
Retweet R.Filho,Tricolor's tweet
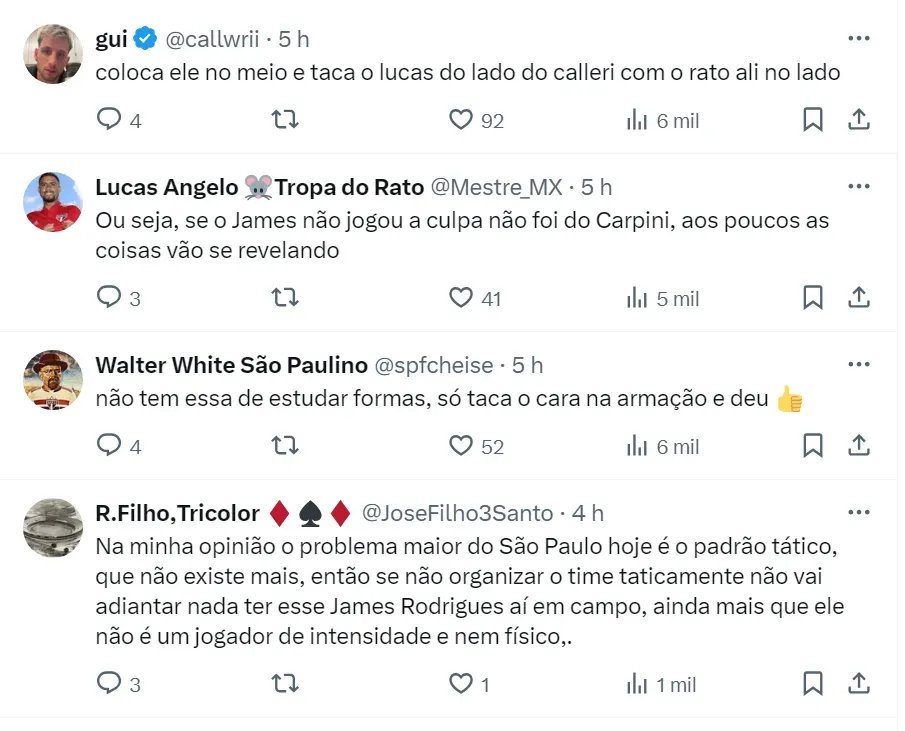click(x=285, y=684)
